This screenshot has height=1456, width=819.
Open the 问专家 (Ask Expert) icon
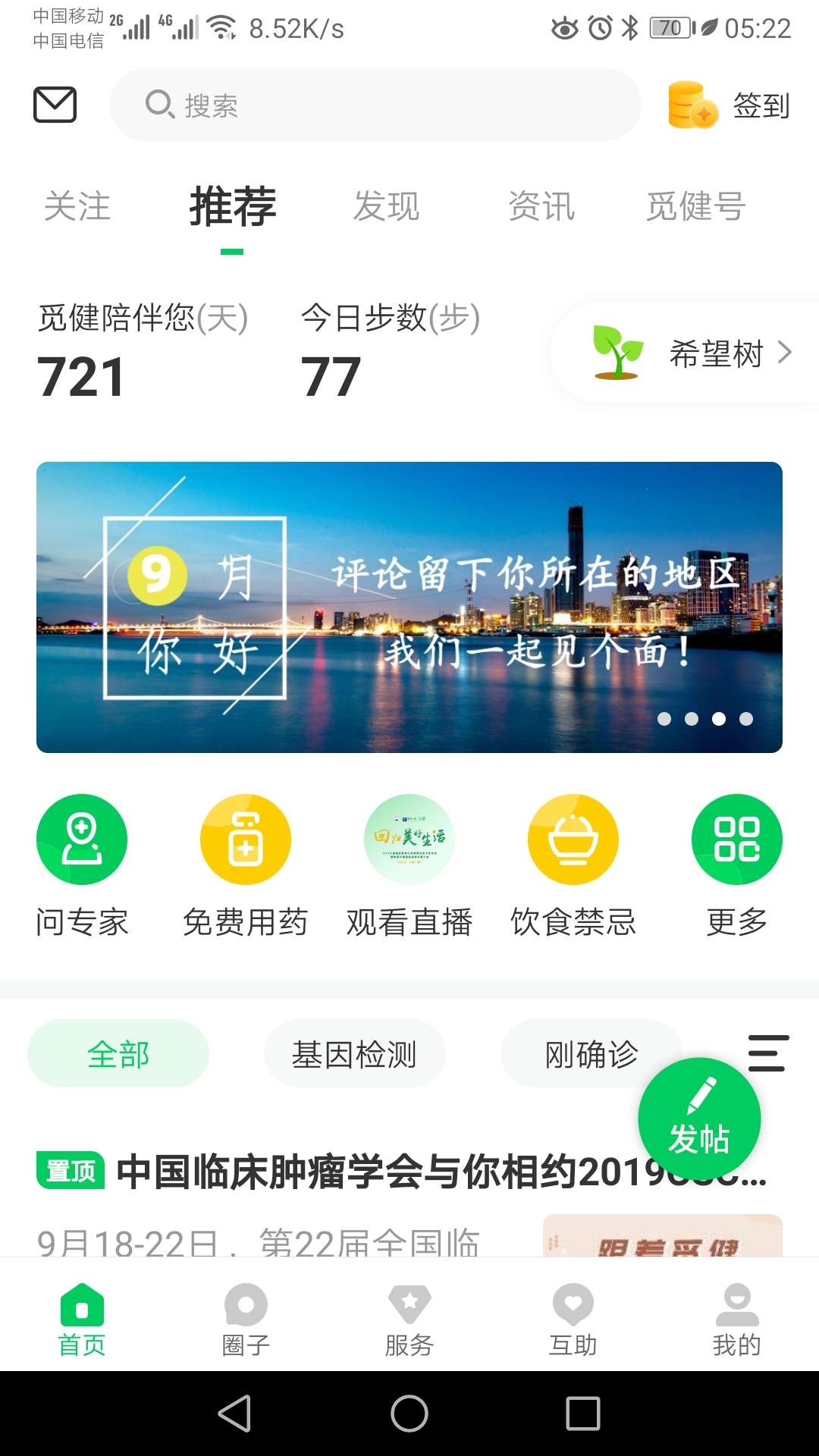coord(82,839)
